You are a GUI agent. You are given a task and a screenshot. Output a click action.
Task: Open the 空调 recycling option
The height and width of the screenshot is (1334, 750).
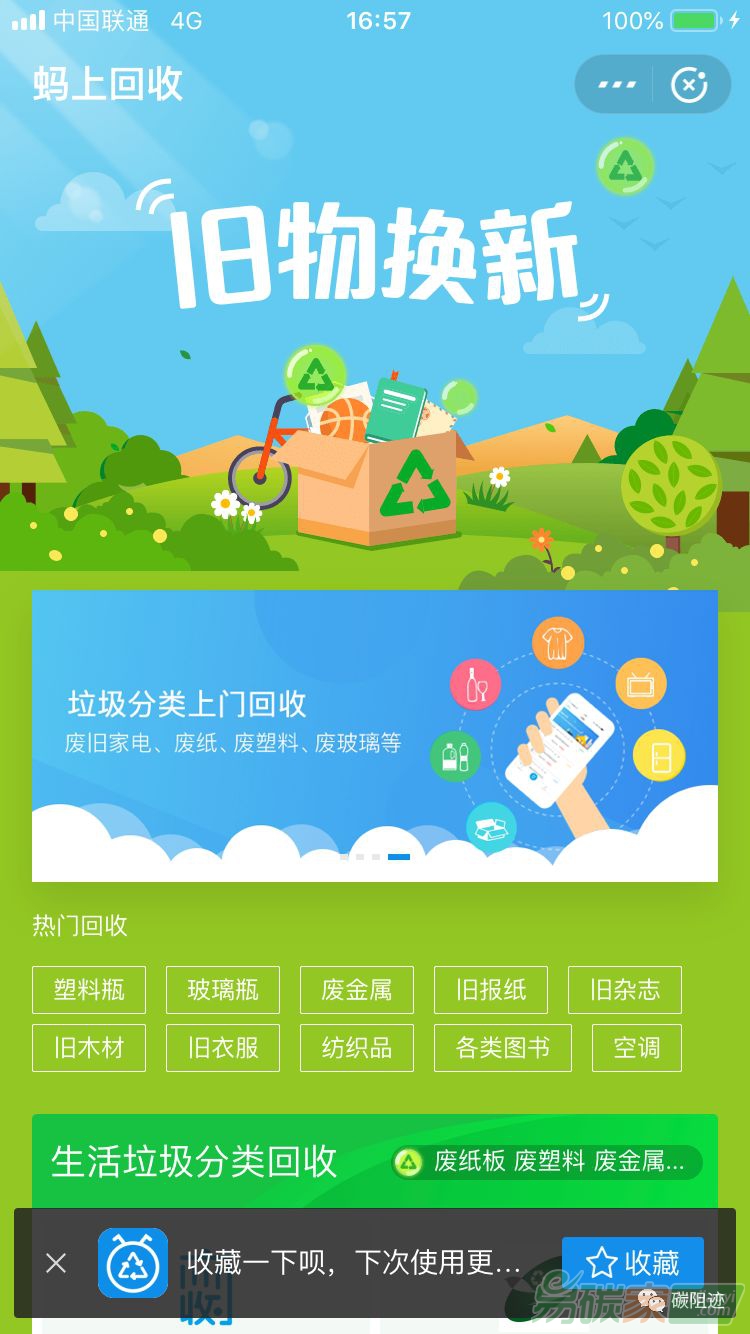tap(637, 1048)
